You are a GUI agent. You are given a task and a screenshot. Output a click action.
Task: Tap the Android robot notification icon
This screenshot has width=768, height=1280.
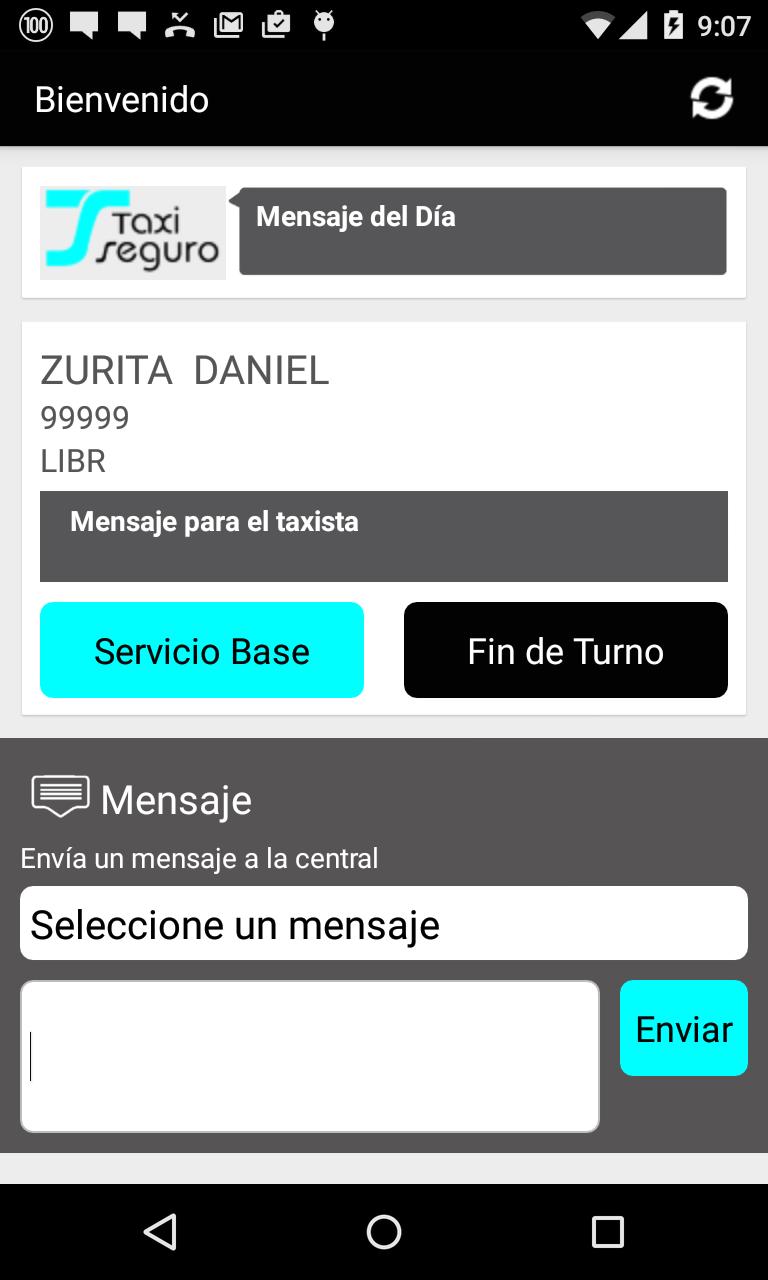click(322, 25)
